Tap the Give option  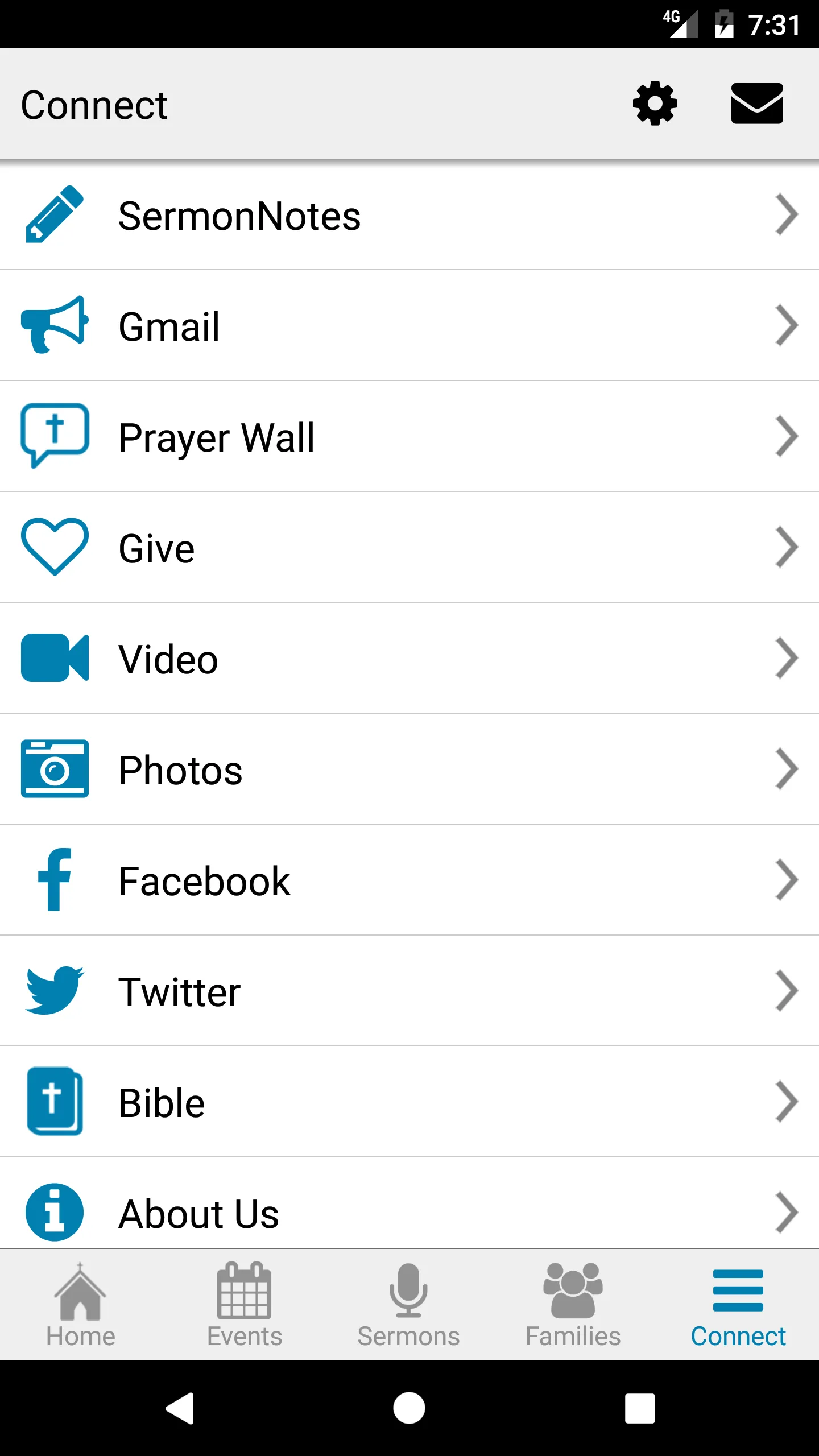409,548
